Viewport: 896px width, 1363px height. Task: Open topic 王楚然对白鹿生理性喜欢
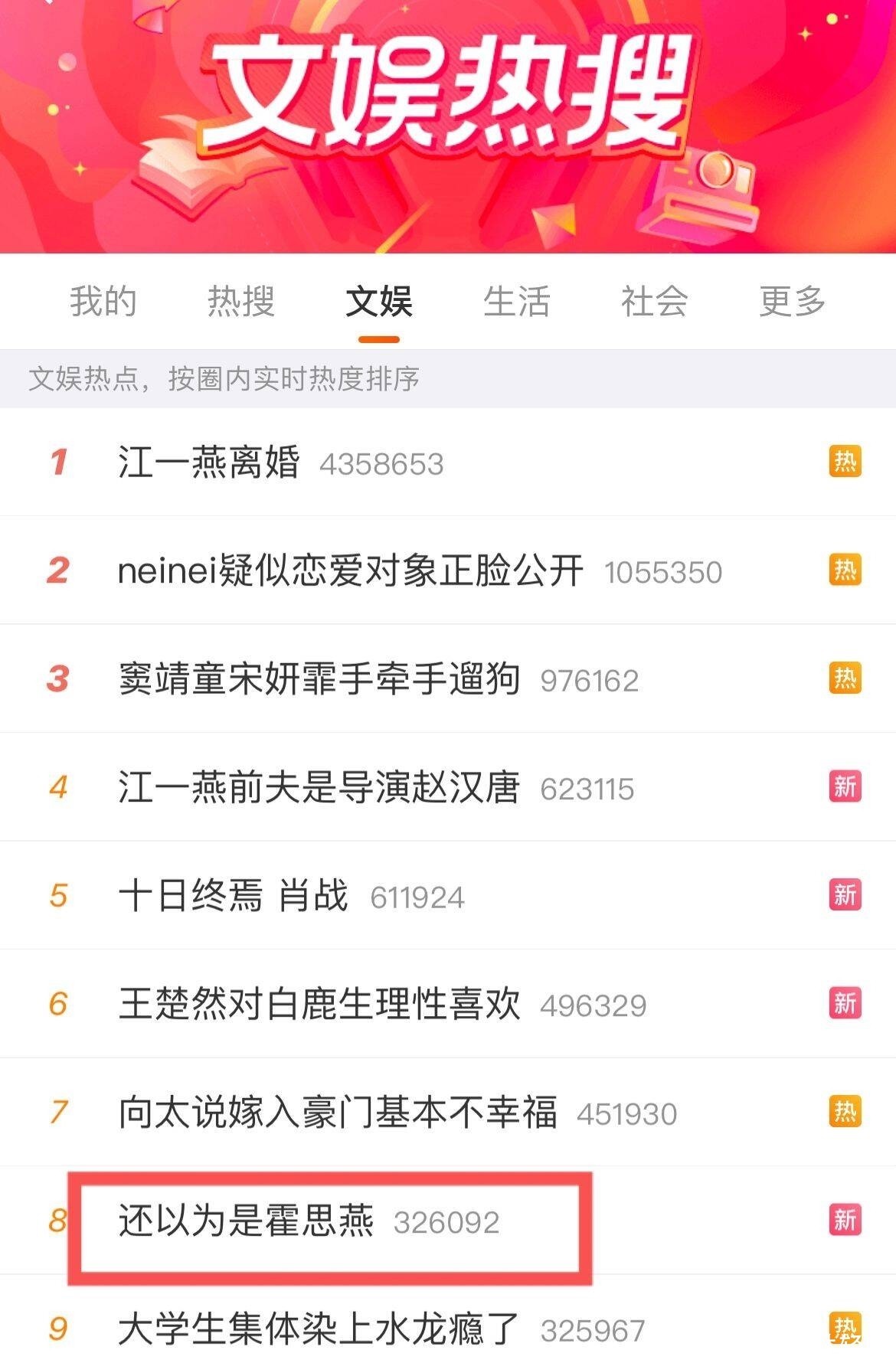tap(319, 1005)
